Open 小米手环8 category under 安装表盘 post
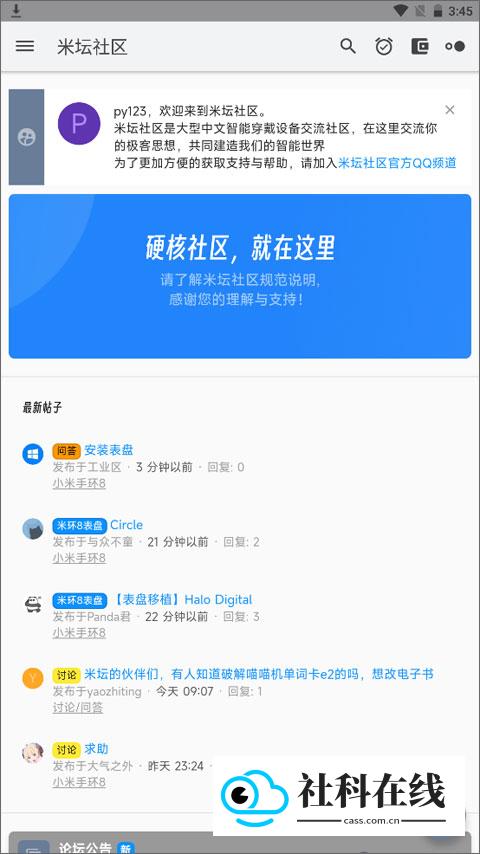 tap(79, 484)
